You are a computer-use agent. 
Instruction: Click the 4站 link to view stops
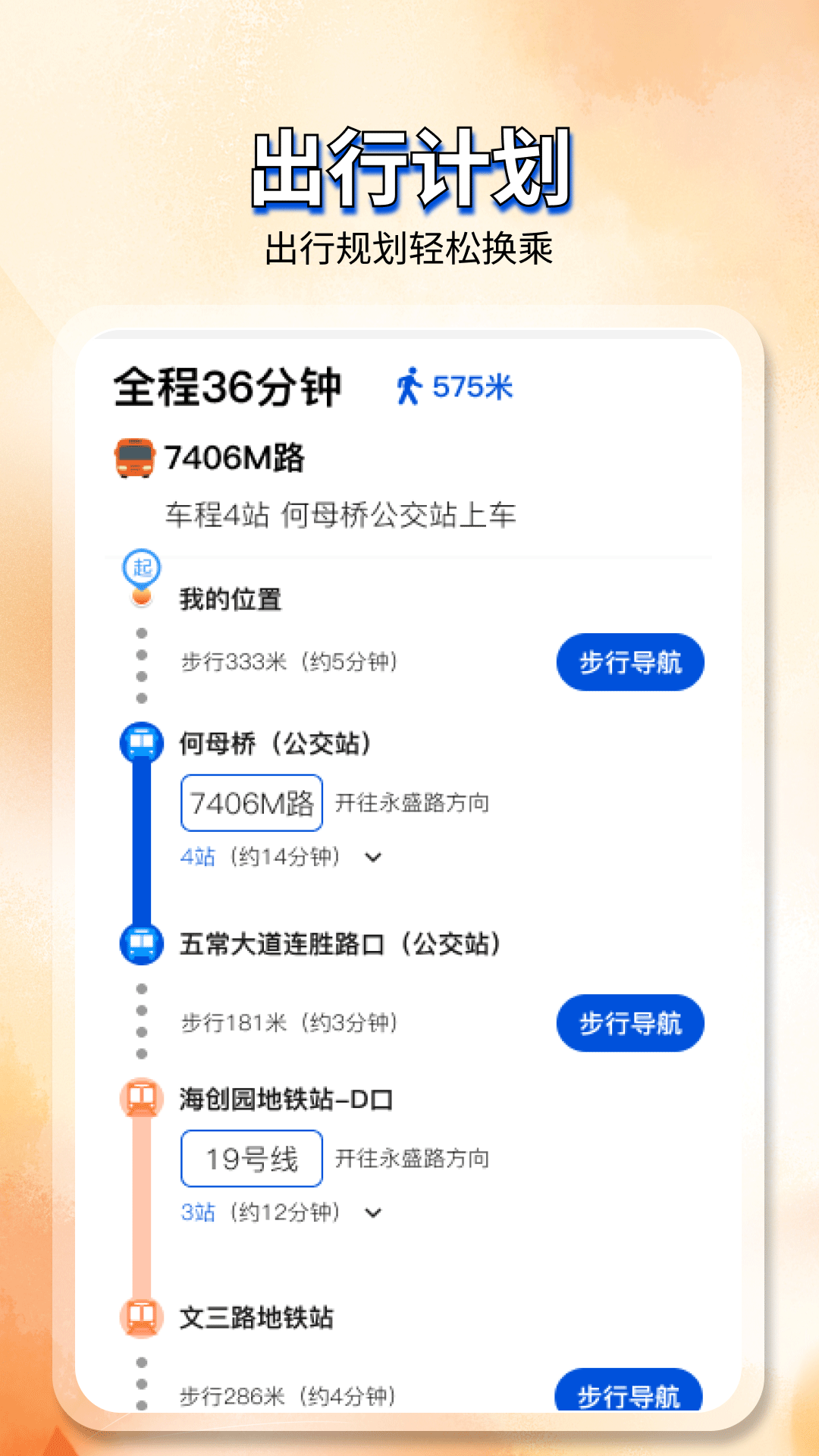(199, 858)
